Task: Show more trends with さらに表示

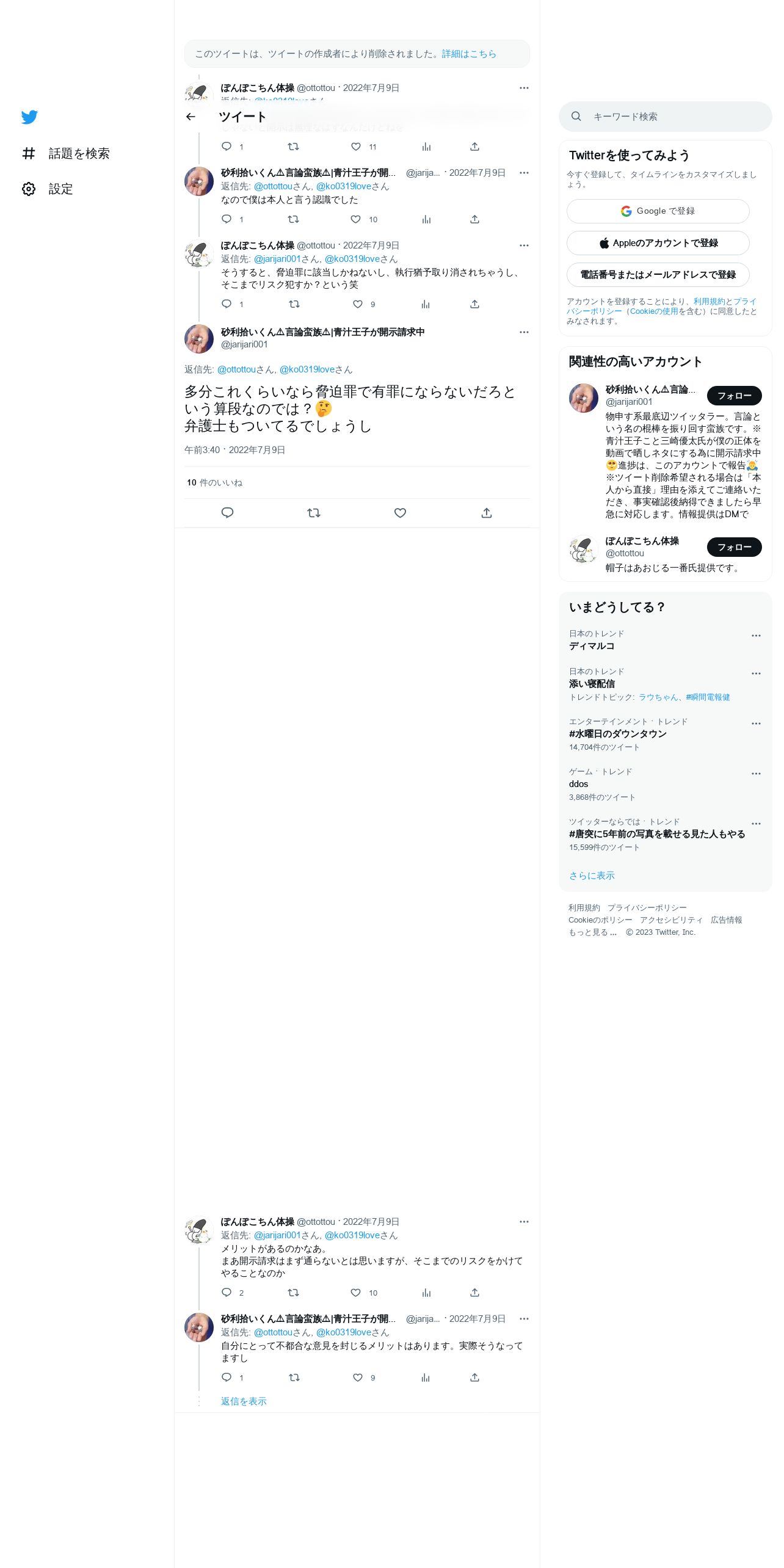Action: 592,876
